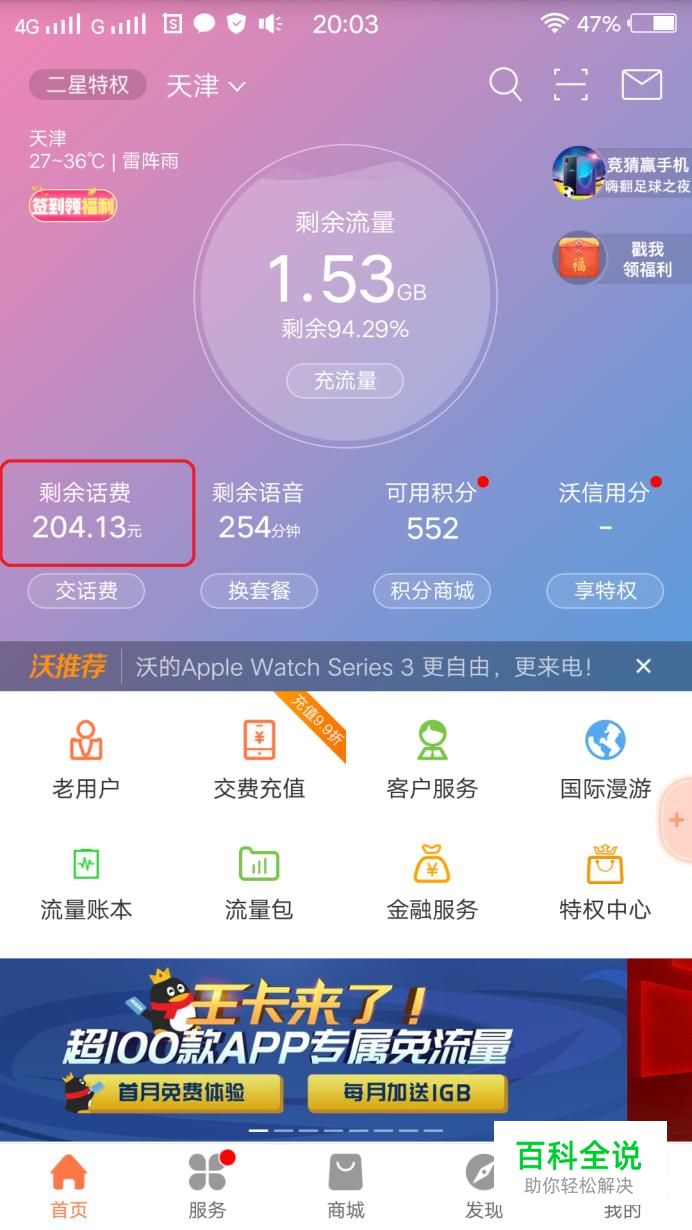This screenshot has height=1230, width=692.
Task: Open 金融服务
Action: pos(432,882)
